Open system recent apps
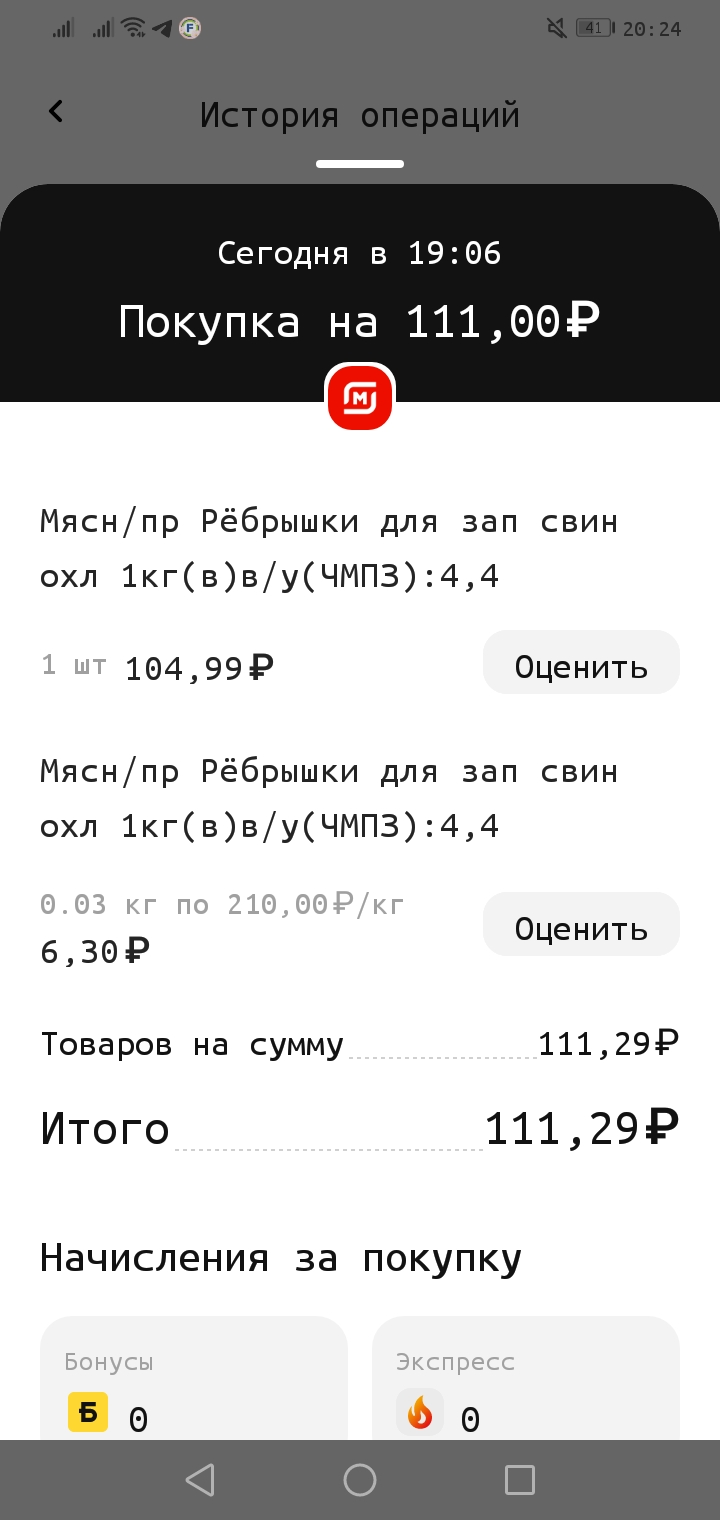Viewport: 720px width, 1520px height. click(x=520, y=1480)
